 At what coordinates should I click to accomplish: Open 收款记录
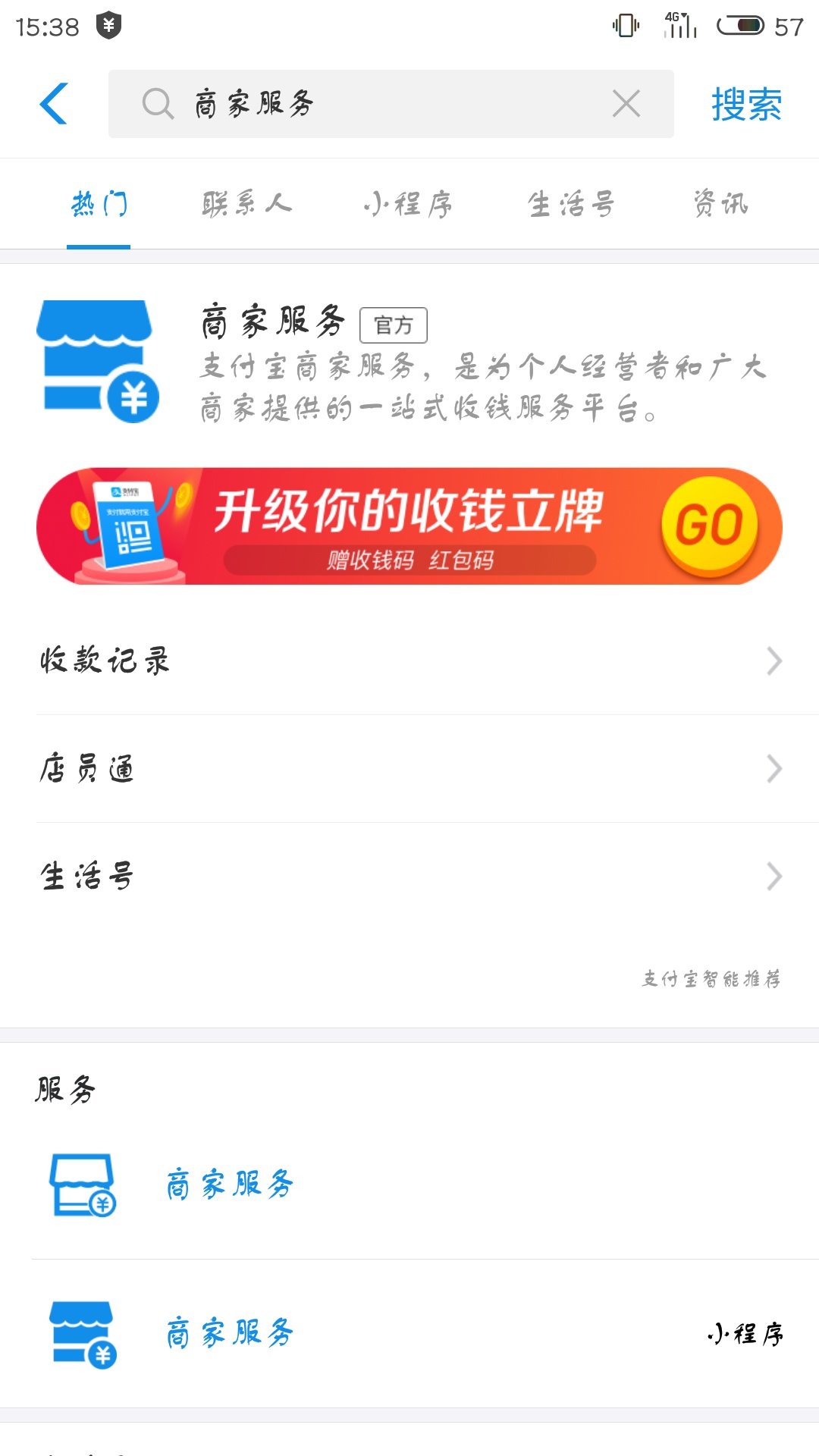click(409, 661)
